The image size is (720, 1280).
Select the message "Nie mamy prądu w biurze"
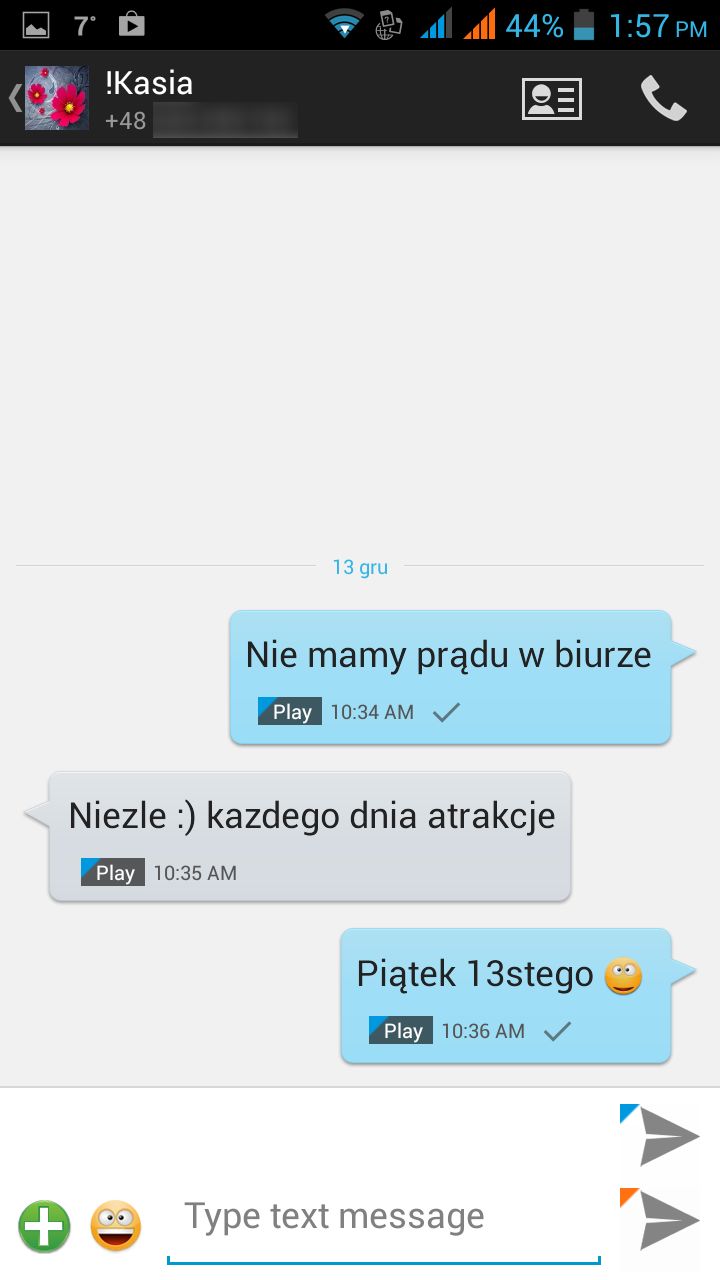450,677
